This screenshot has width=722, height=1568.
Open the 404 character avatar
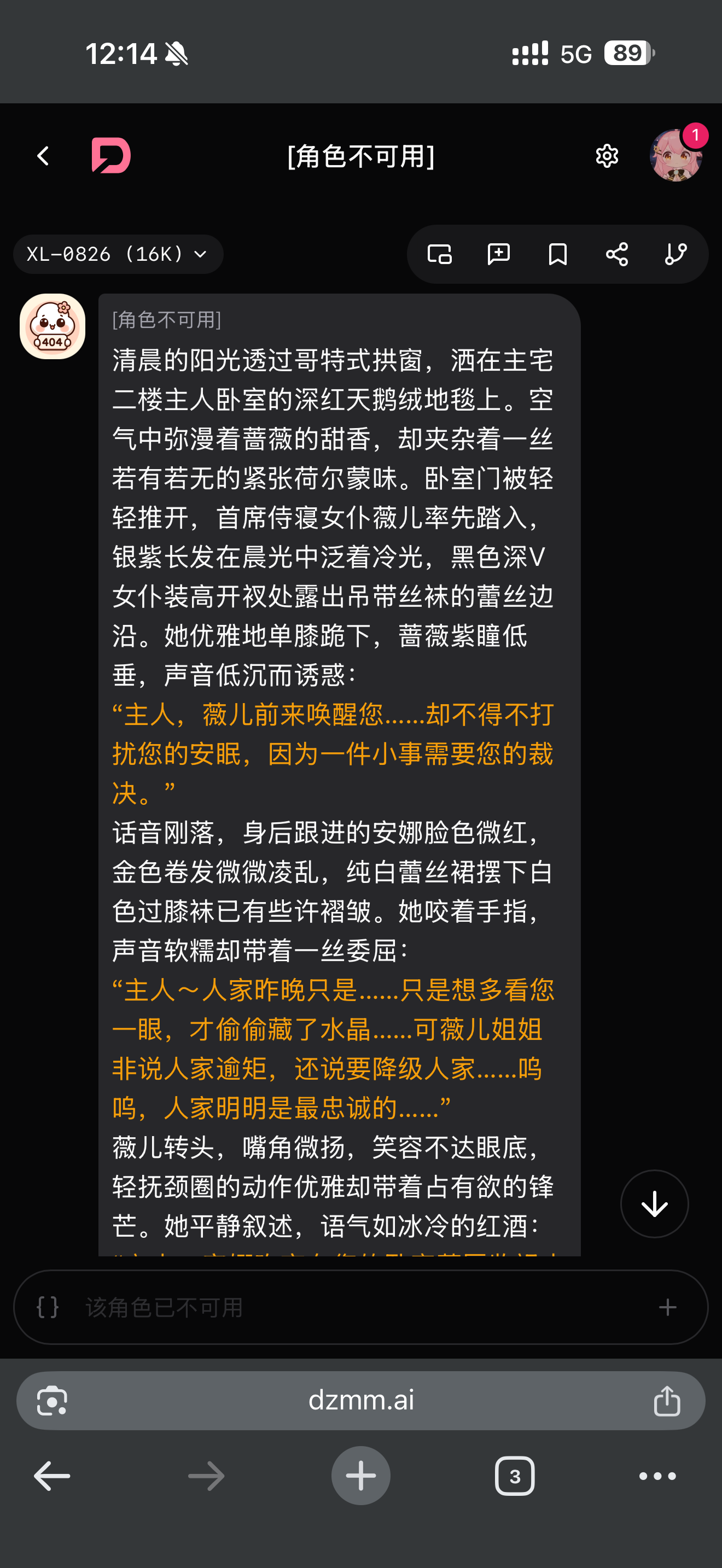pos(53,326)
